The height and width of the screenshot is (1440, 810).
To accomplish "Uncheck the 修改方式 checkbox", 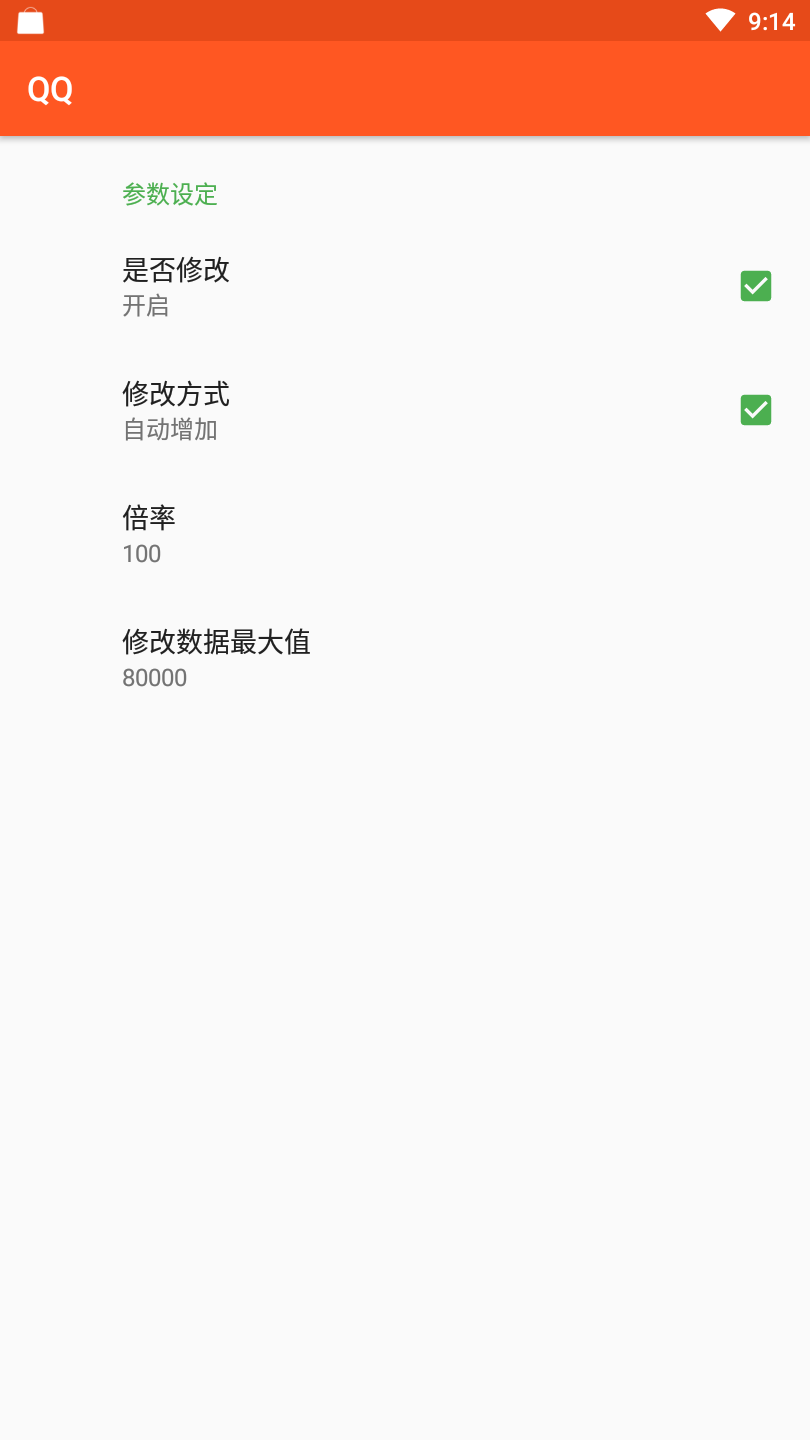I will click(x=755, y=410).
